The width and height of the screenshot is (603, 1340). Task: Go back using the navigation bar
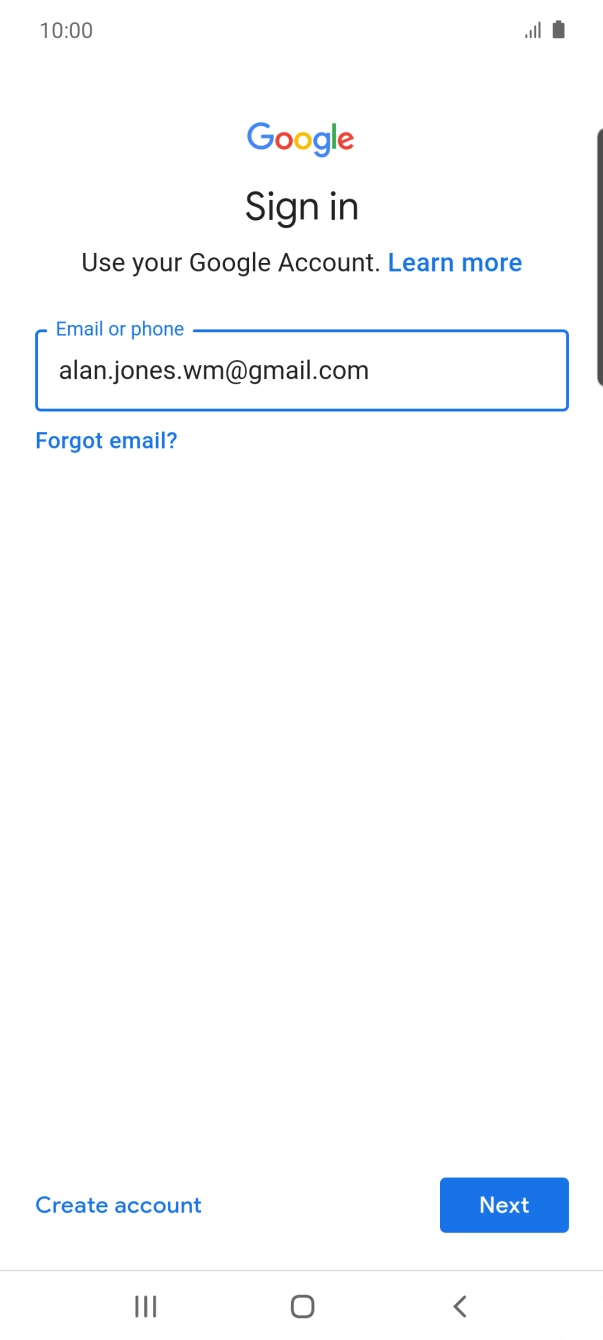click(460, 1306)
